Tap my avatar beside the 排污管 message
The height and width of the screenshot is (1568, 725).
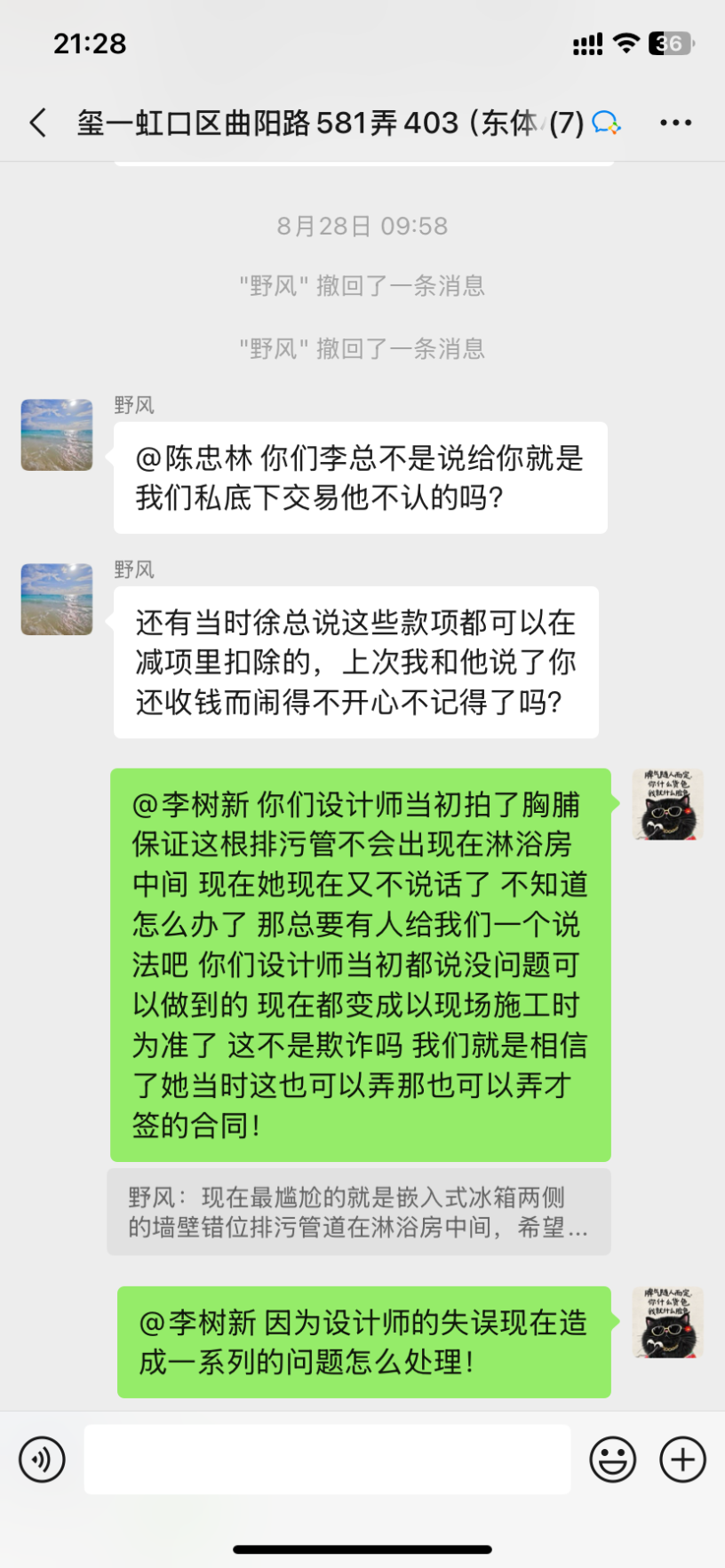click(x=668, y=804)
